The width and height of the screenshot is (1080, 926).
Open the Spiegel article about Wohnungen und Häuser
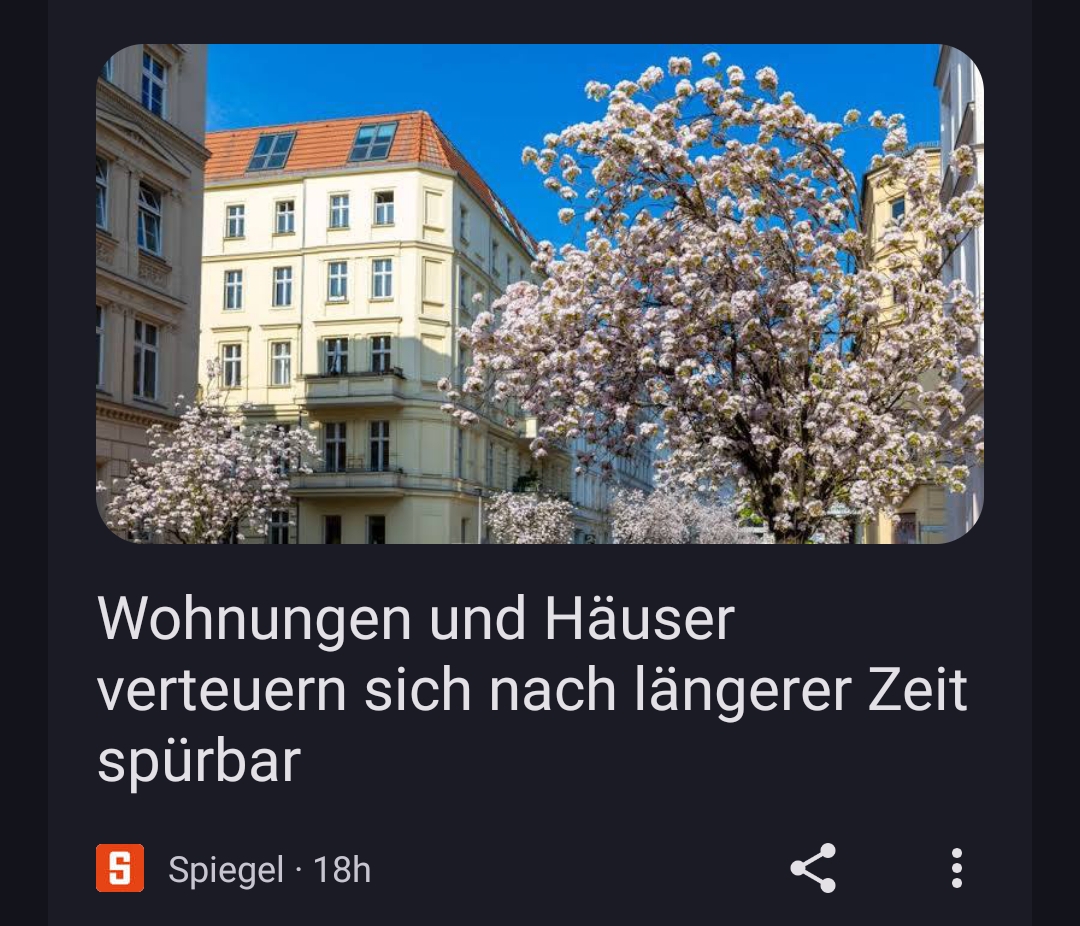(x=531, y=689)
